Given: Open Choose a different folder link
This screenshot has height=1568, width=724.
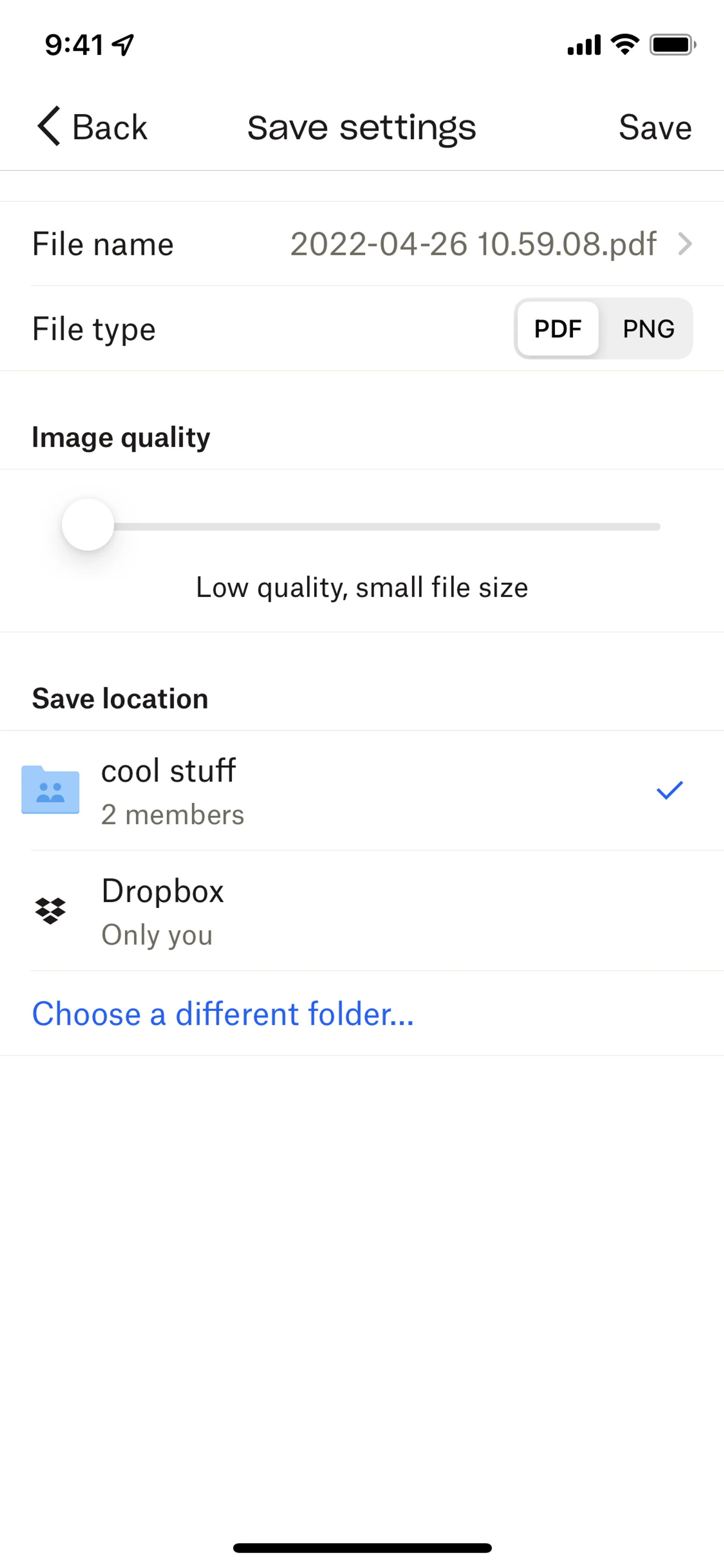Looking at the screenshot, I should [223, 1014].
